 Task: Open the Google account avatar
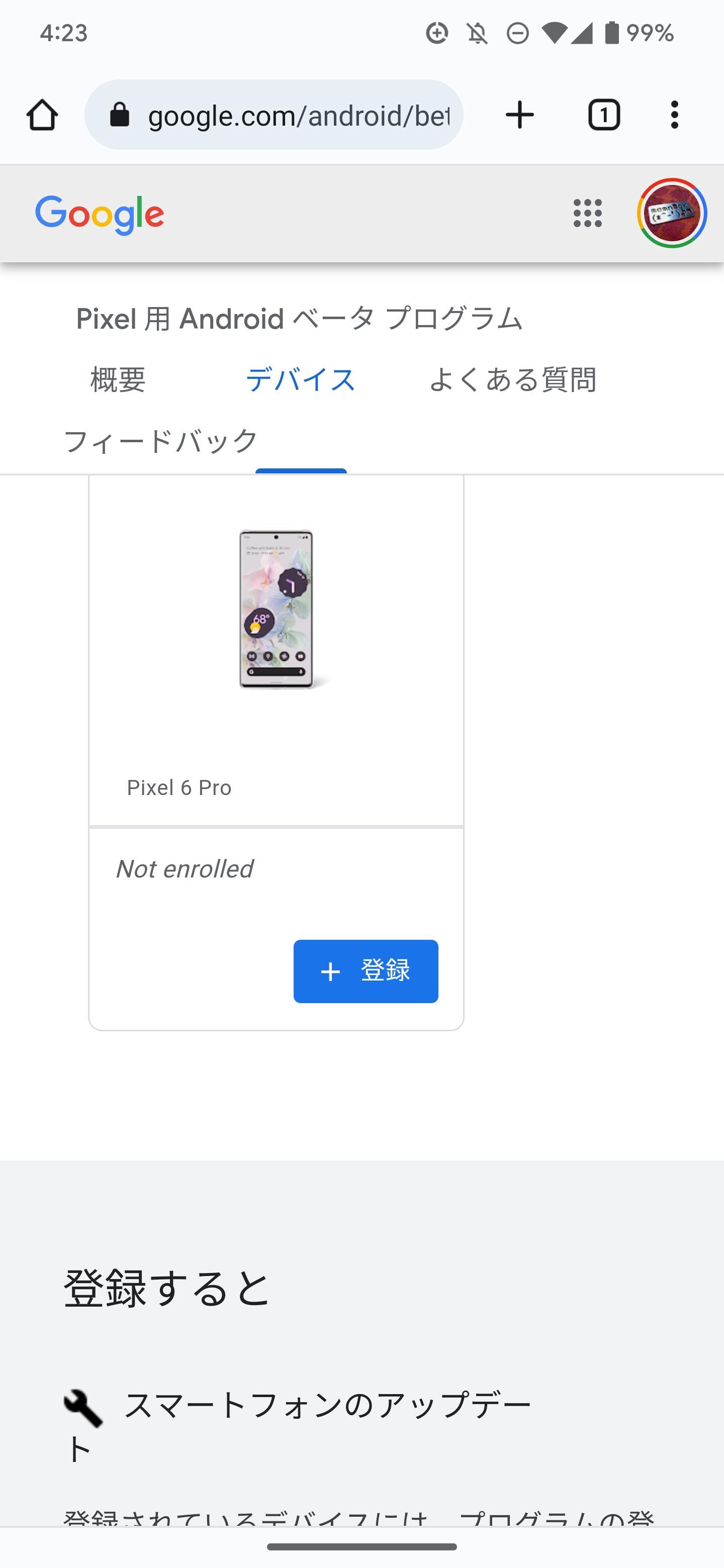coord(672,214)
